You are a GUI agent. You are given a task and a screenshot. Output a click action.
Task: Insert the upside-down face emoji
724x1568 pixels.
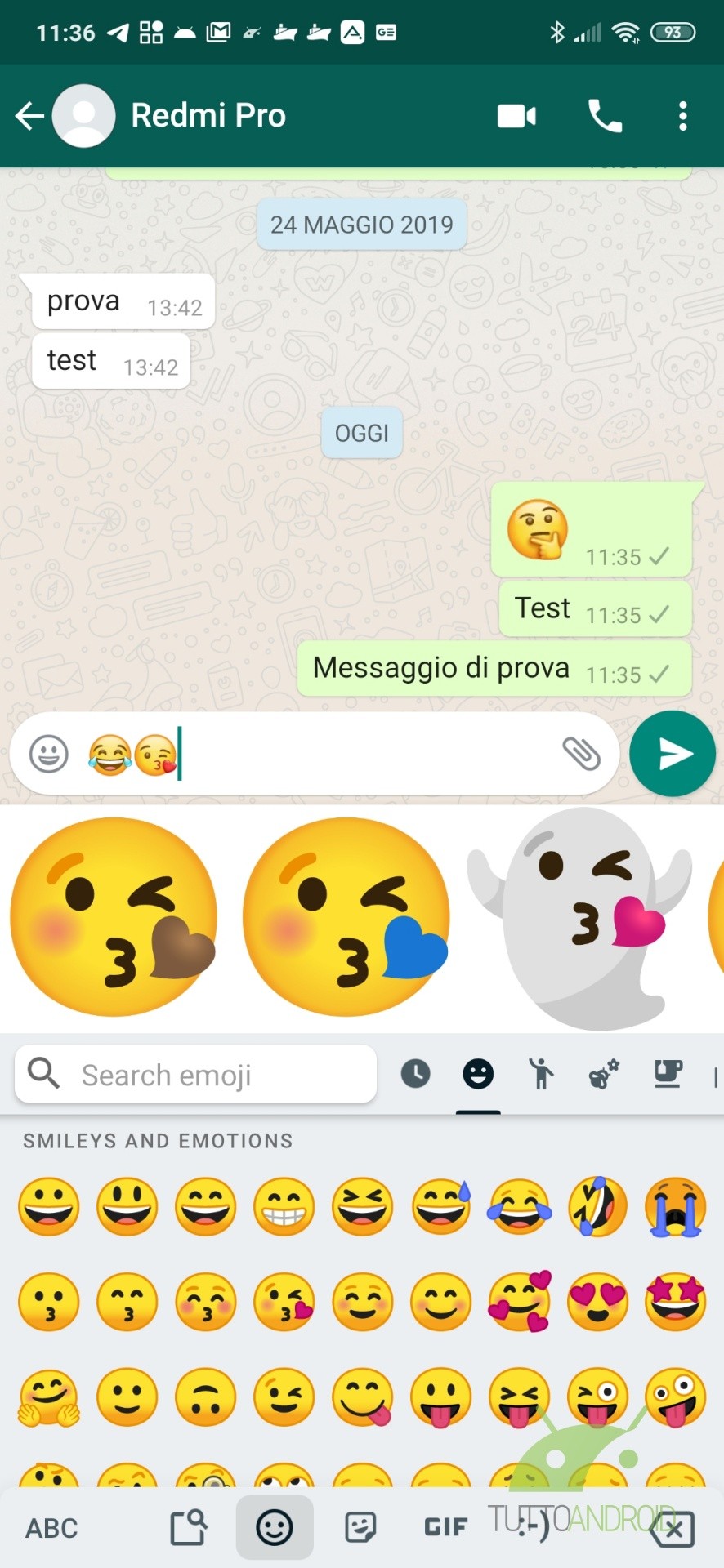pos(205,1396)
